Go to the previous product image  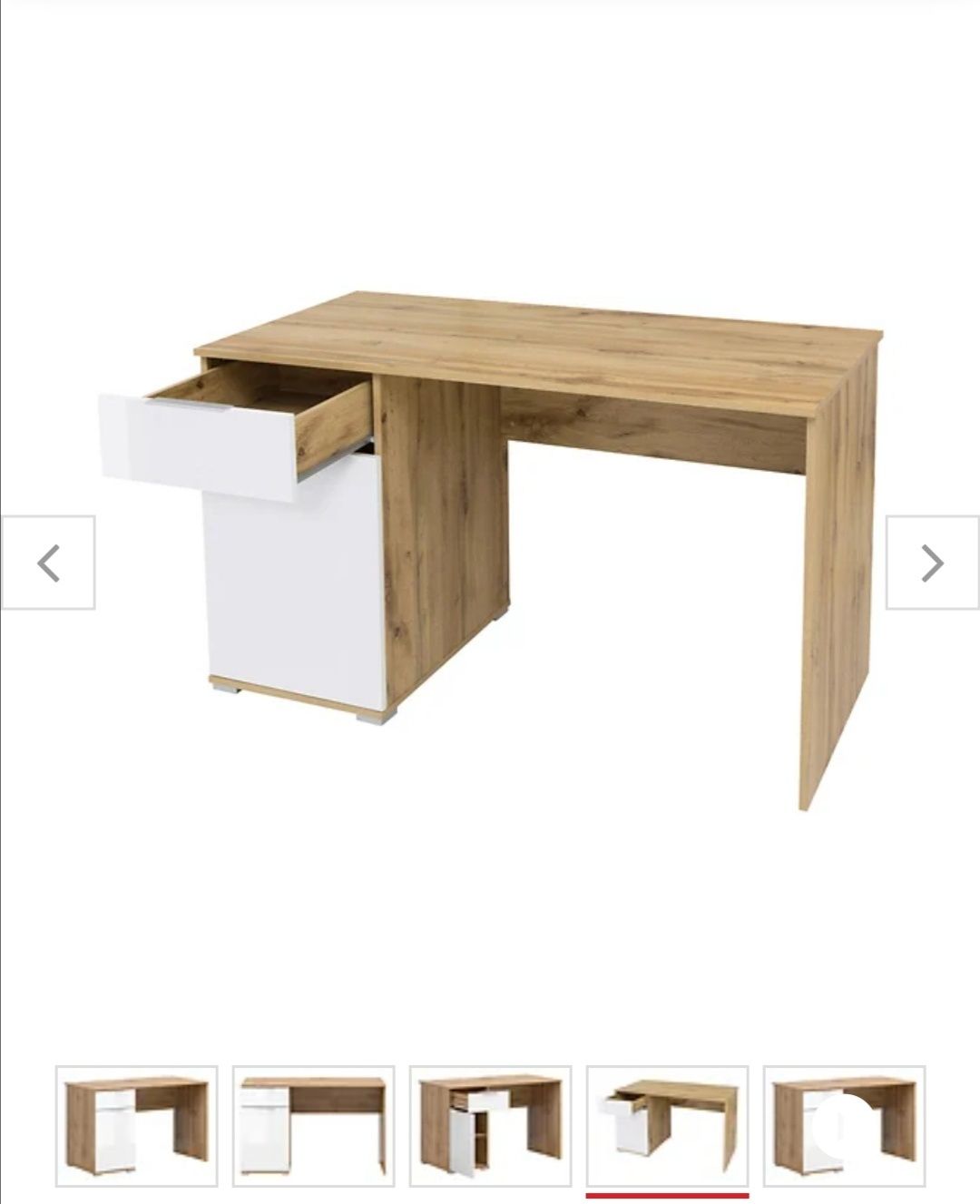click(48, 563)
